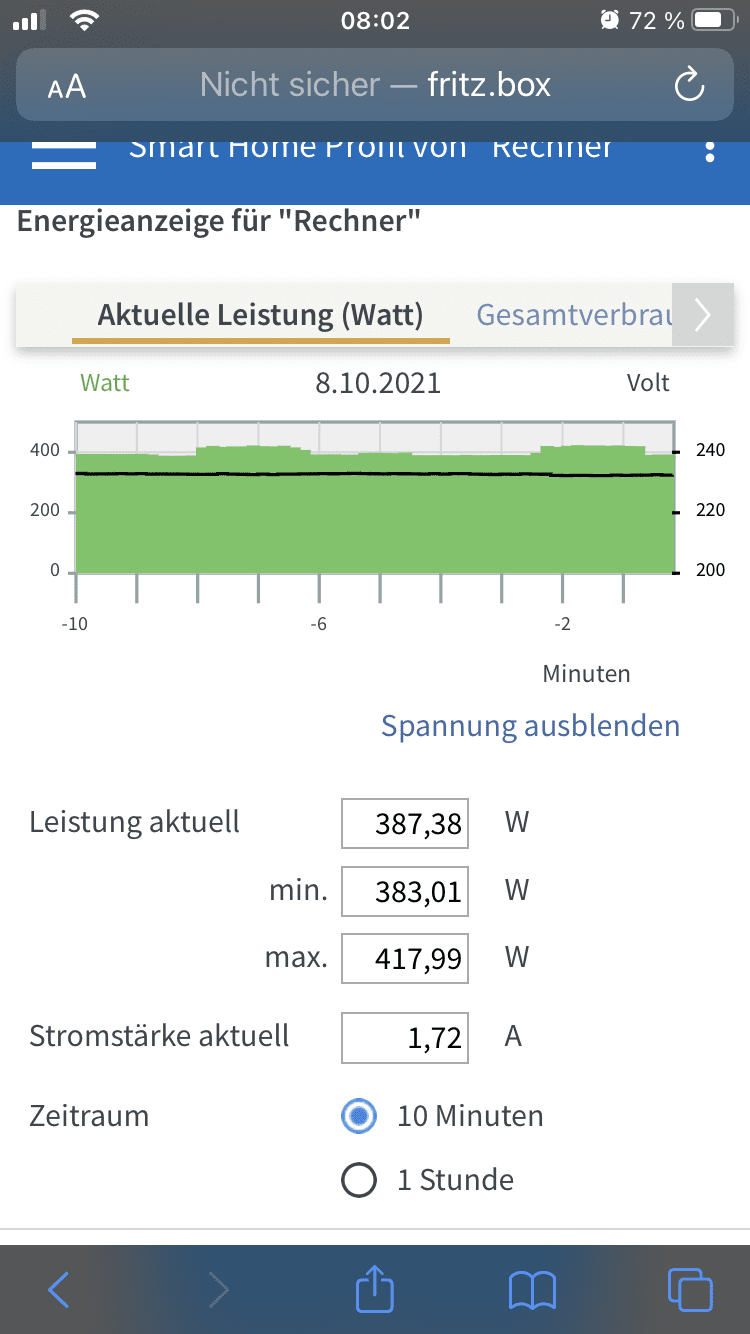Show open Safari tabs

pos(690,1289)
